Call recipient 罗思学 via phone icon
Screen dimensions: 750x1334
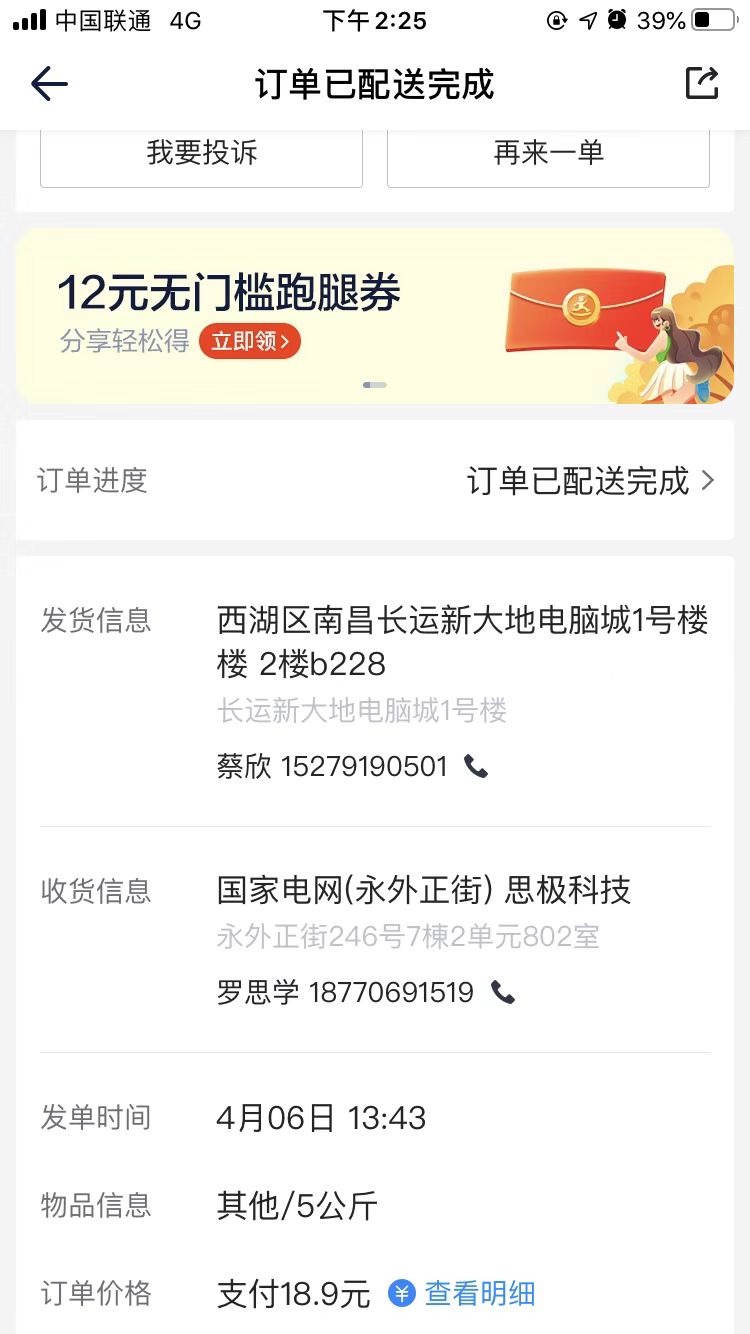pos(503,993)
